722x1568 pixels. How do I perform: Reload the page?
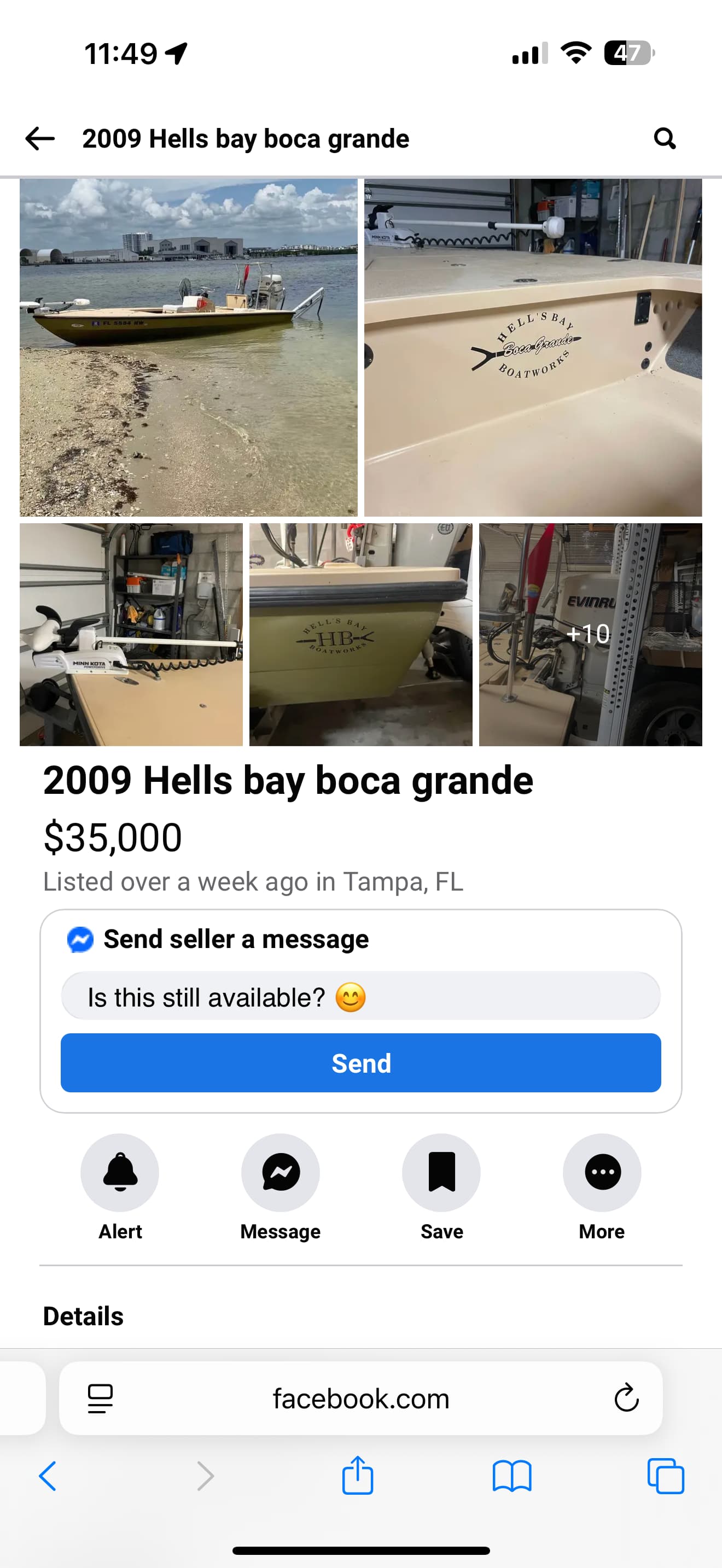(626, 1398)
